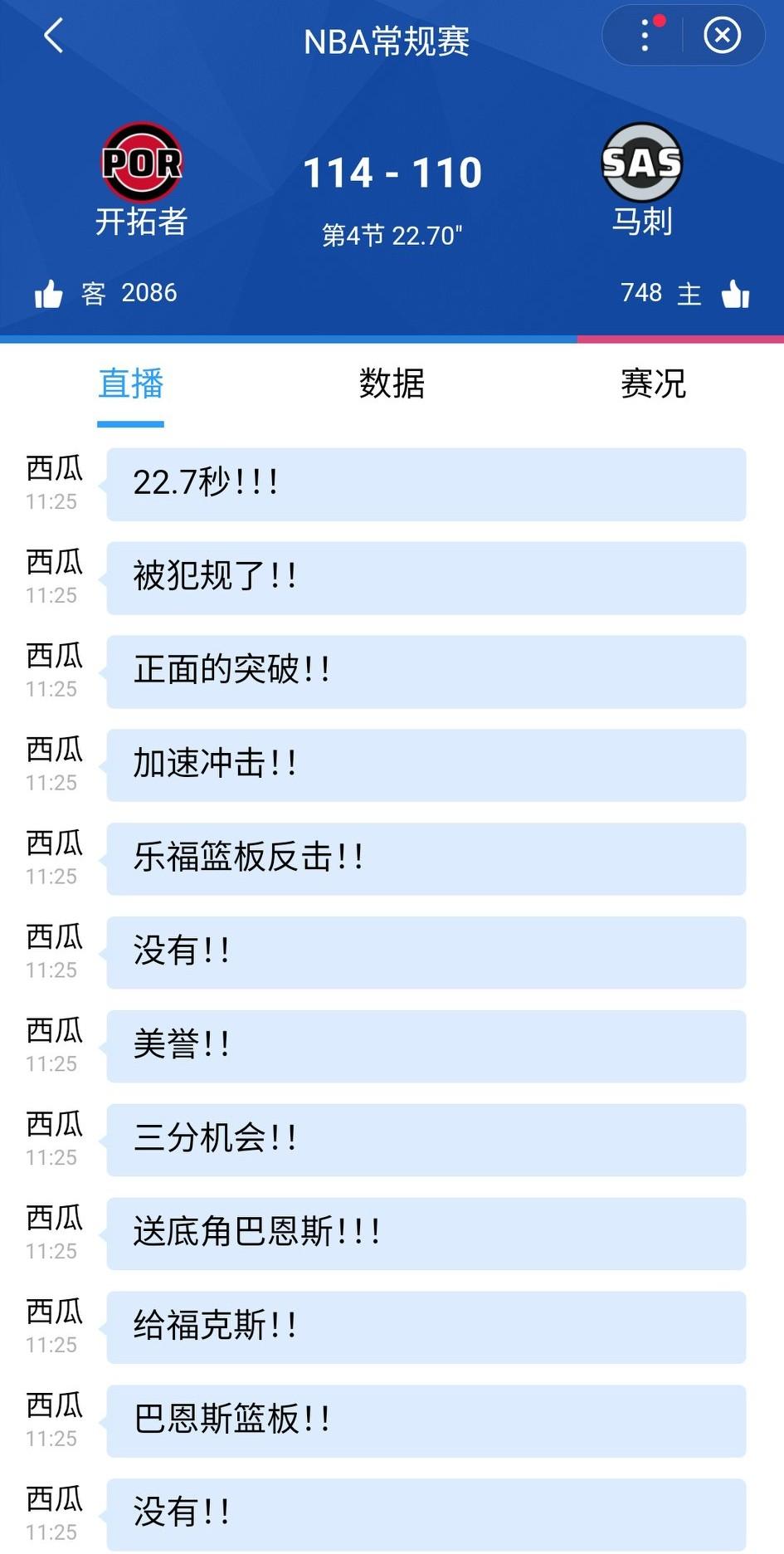Switch to the 数据 tab
This screenshot has height=1554, width=784.
point(391,384)
